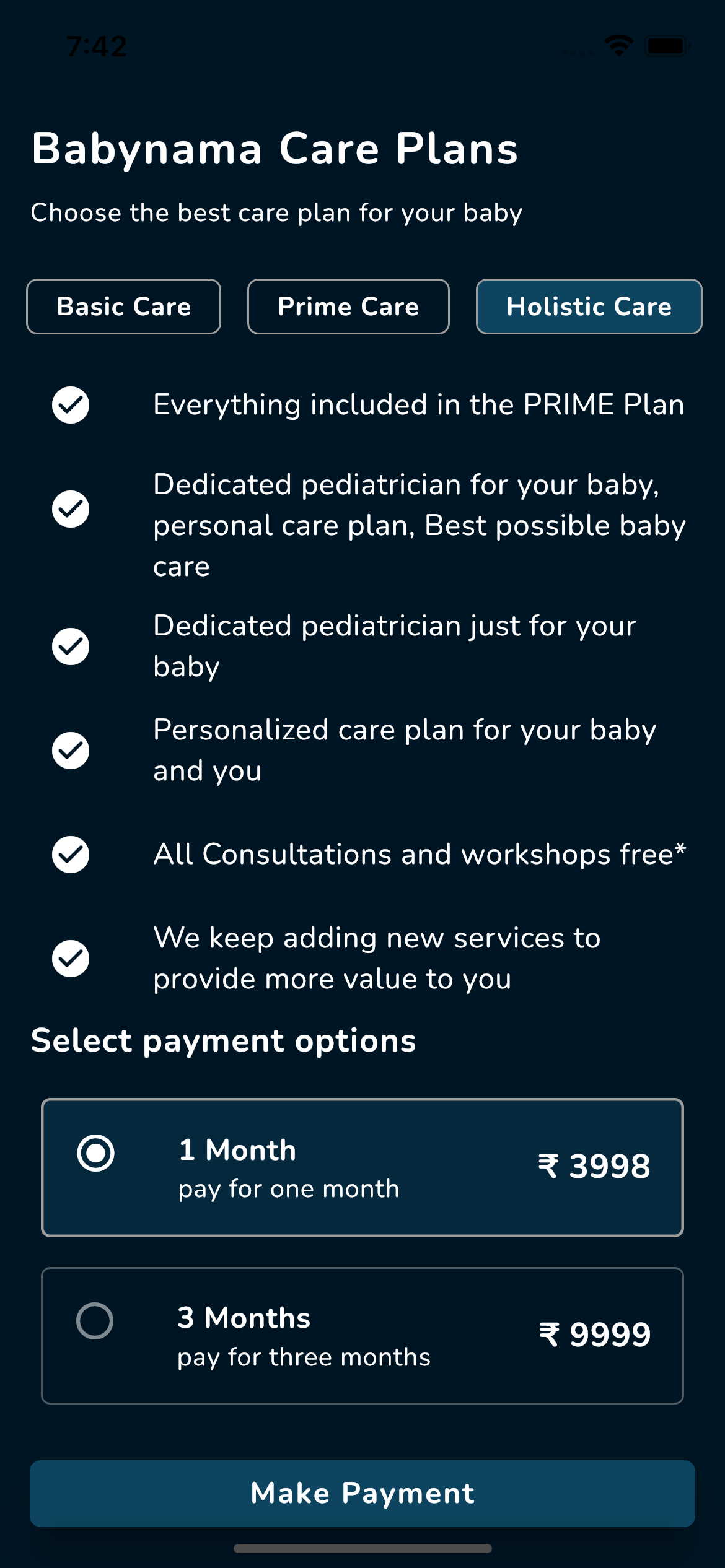
Task: Switch to the Prime Care tab
Action: [348, 306]
